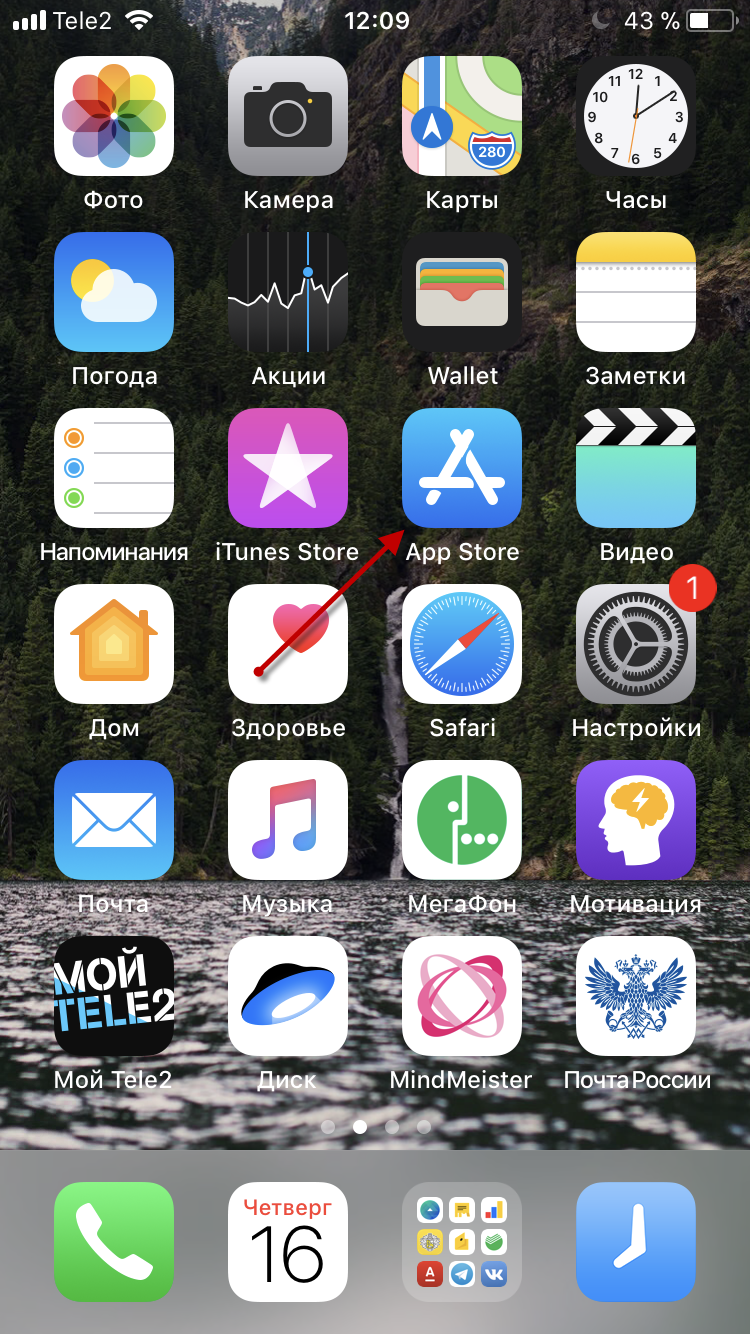Screen dimensions: 750x1334
Task: Open Настройки settings app
Action: pyautogui.click(x=636, y=644)
